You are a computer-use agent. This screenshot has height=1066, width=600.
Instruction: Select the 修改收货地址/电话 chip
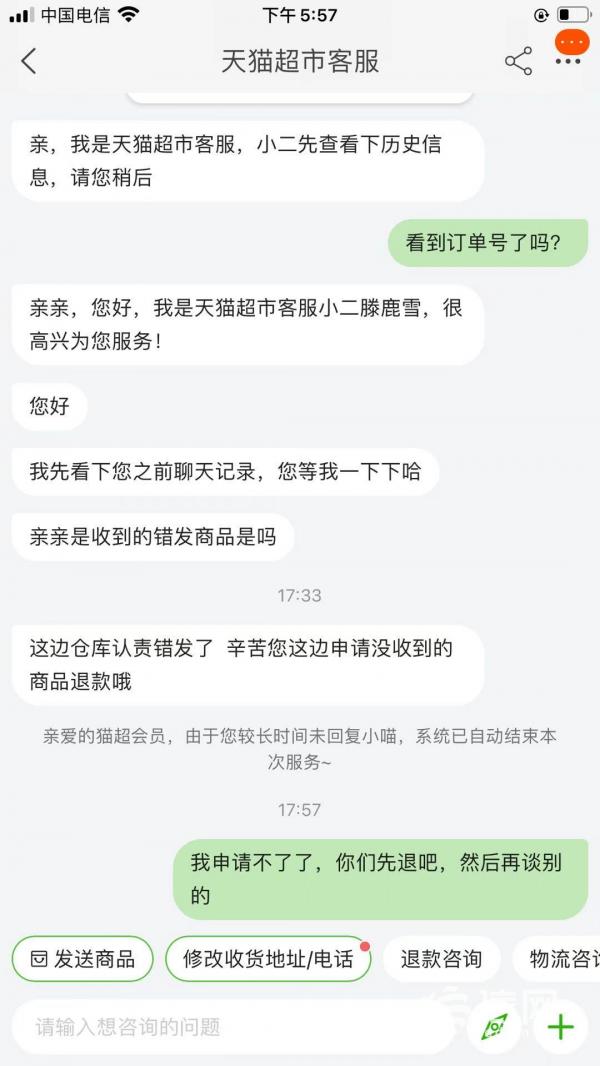click(x=267, y=959)
